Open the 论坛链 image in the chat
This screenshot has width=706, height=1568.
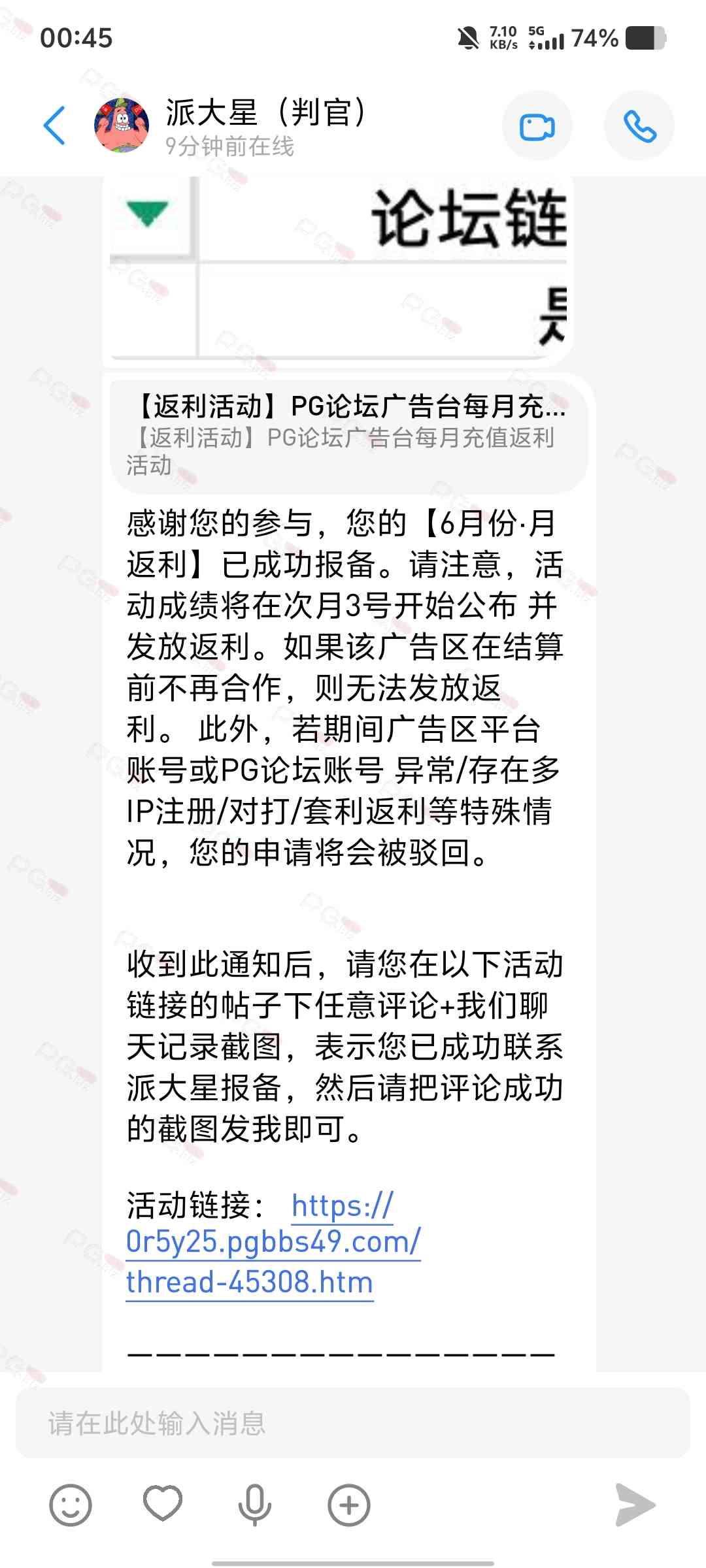(339, 268)
